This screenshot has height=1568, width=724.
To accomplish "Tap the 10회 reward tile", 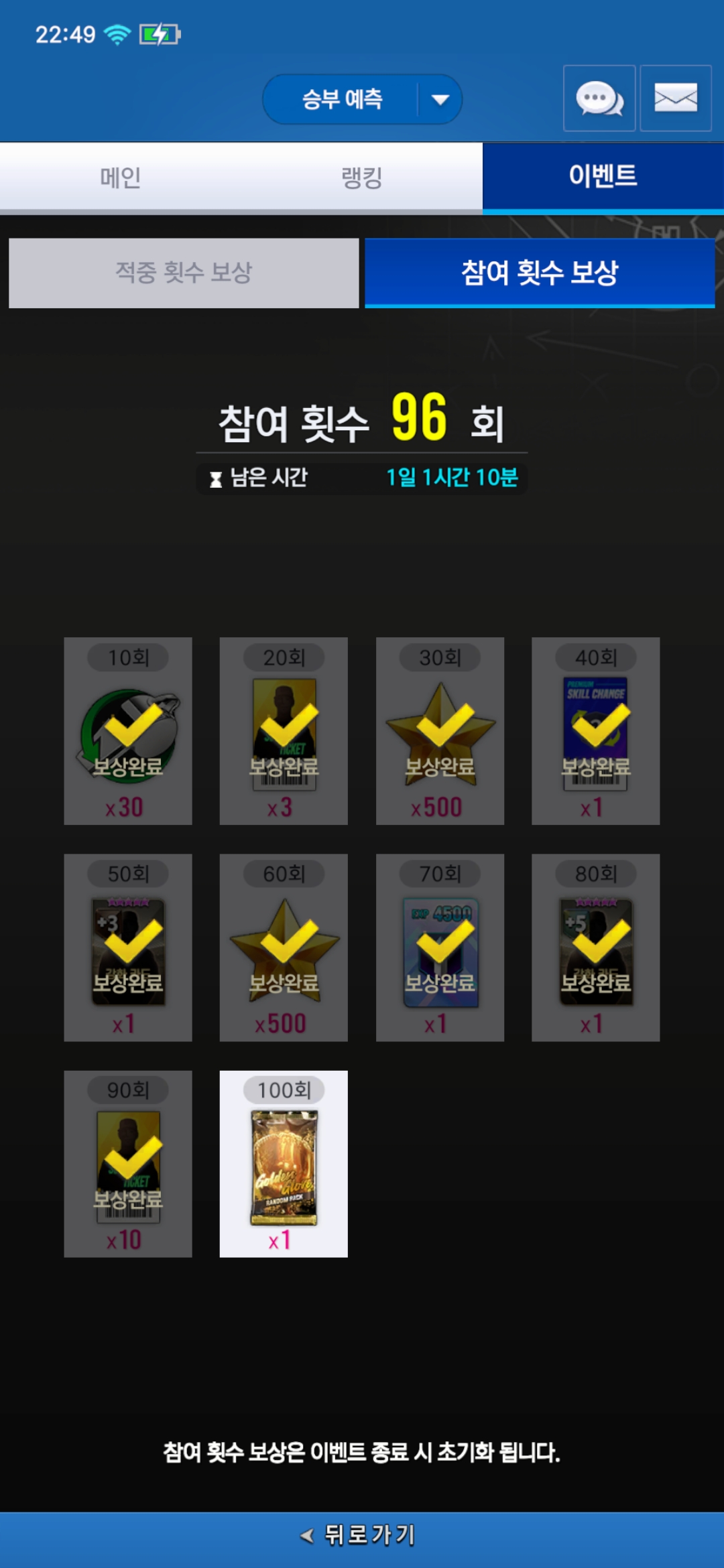I will pyautogui.click(x=128, y=731).
